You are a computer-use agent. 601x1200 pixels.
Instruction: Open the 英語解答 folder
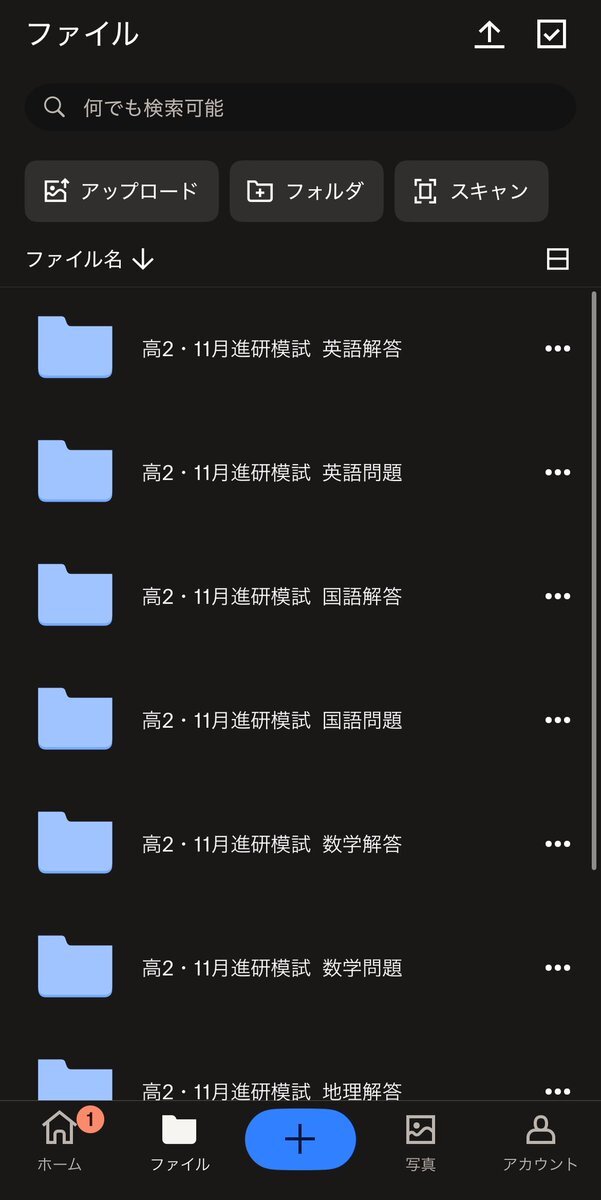270,349
